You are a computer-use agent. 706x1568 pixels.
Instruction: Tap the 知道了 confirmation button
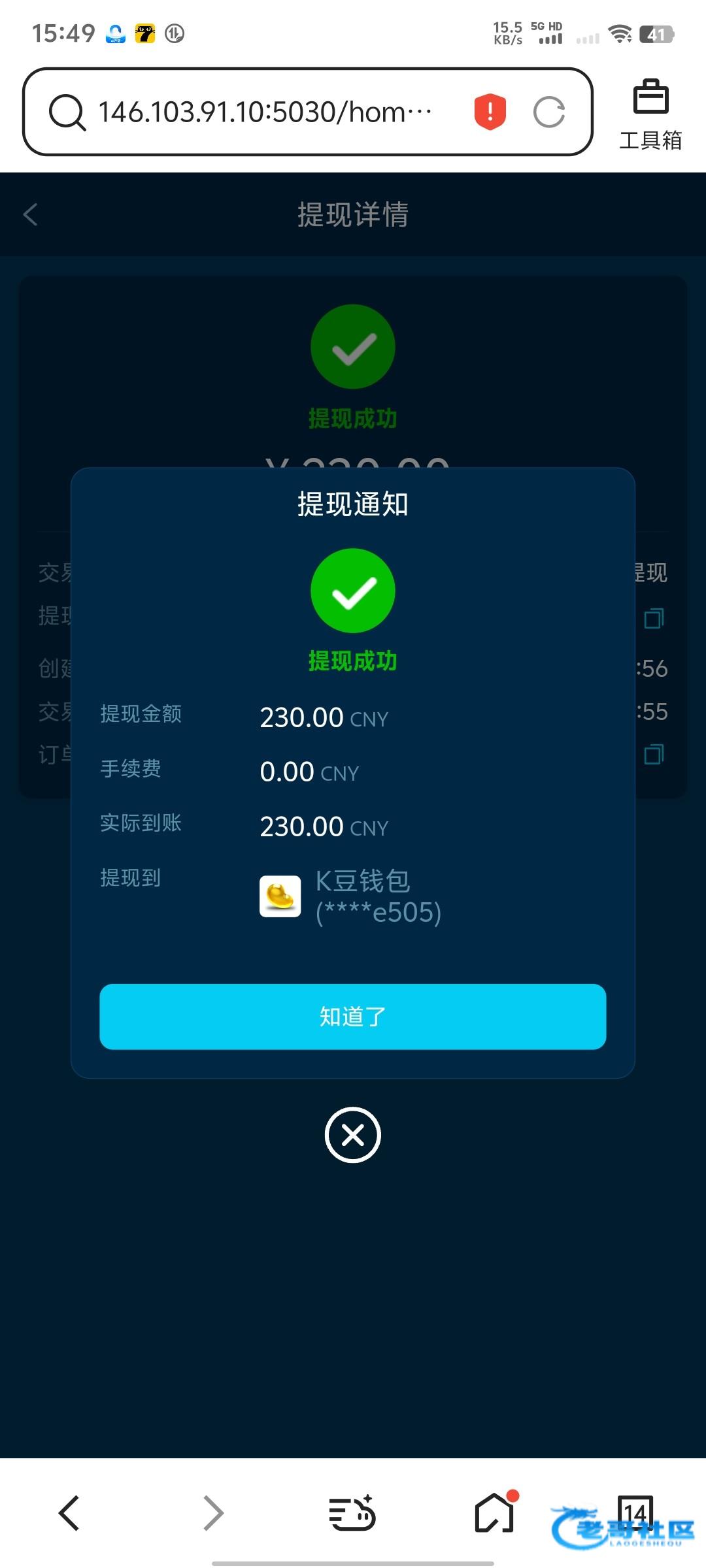pos(352,1017)
